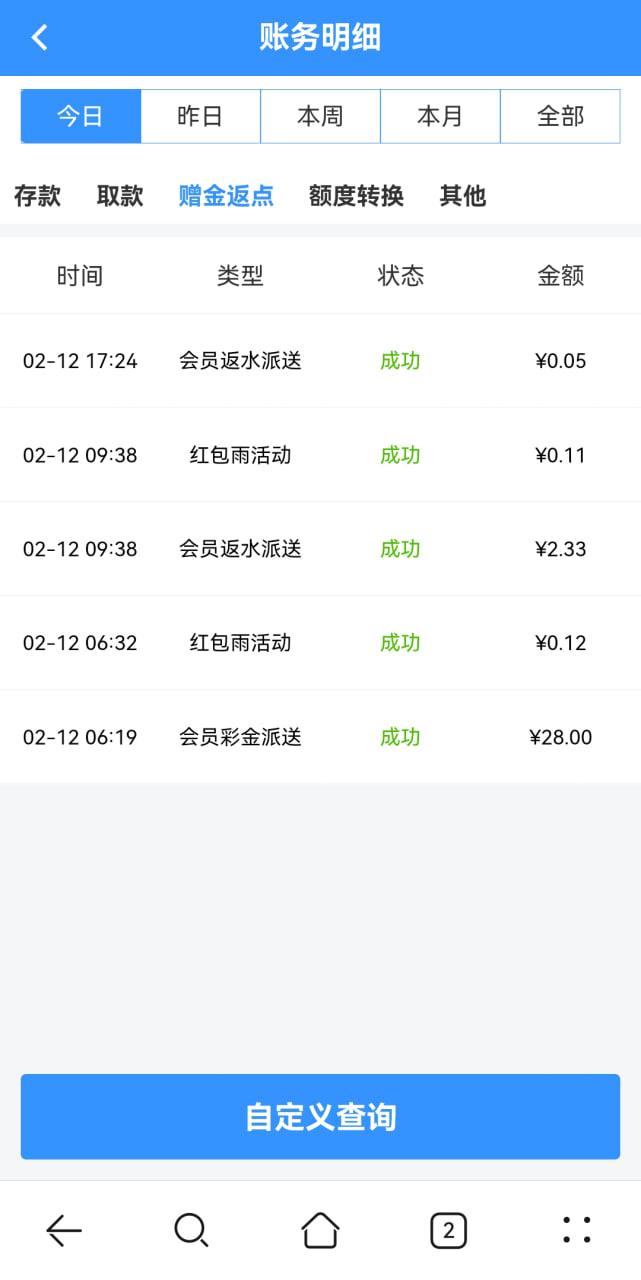
Task: Open the 其他 category
Action: tap(463, 196)
